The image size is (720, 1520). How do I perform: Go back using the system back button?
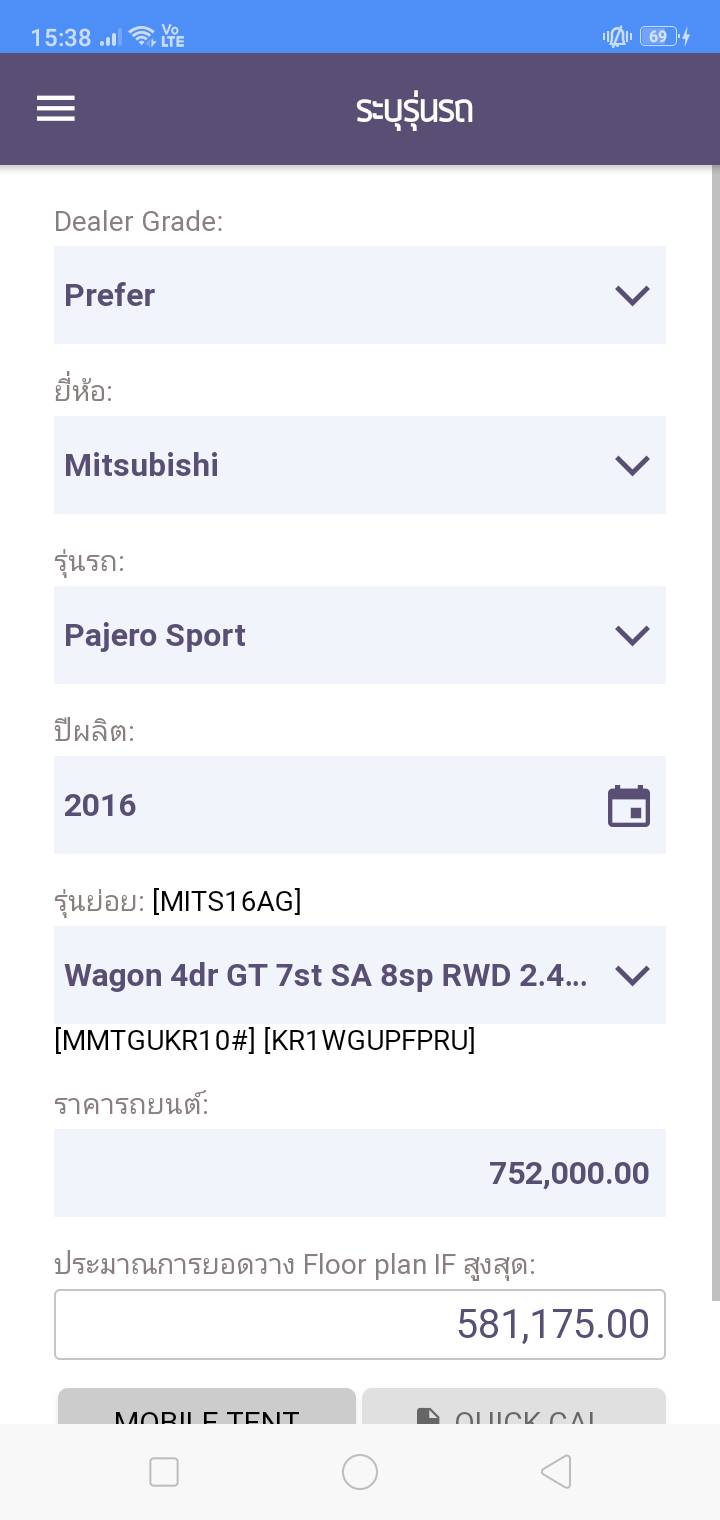(556, 1472)
